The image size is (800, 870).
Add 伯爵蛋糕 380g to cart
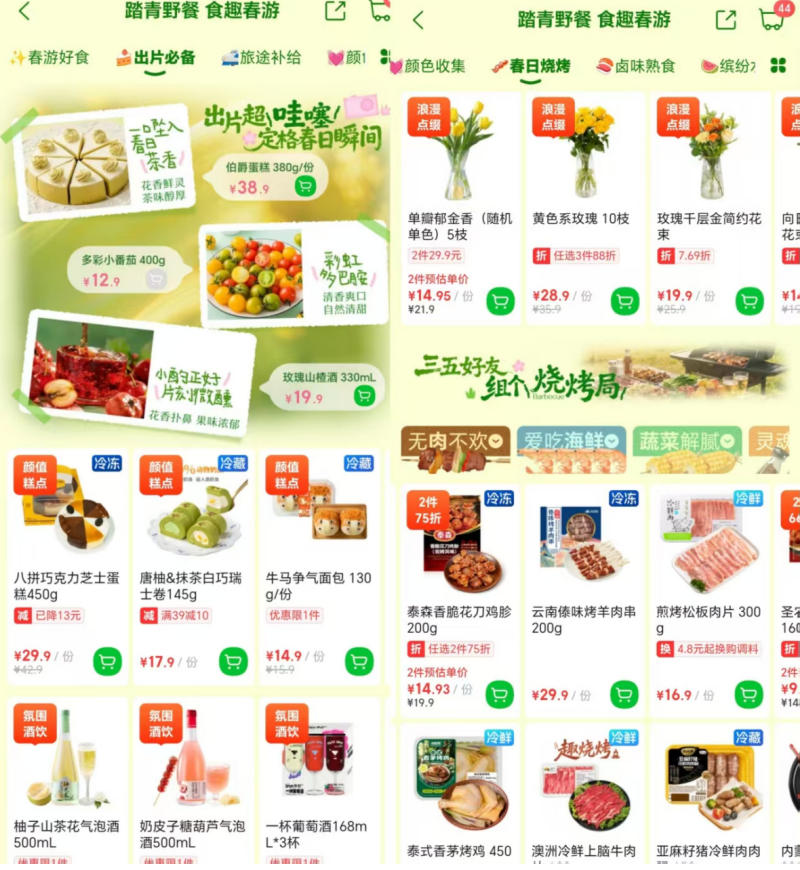pos(304,186)
